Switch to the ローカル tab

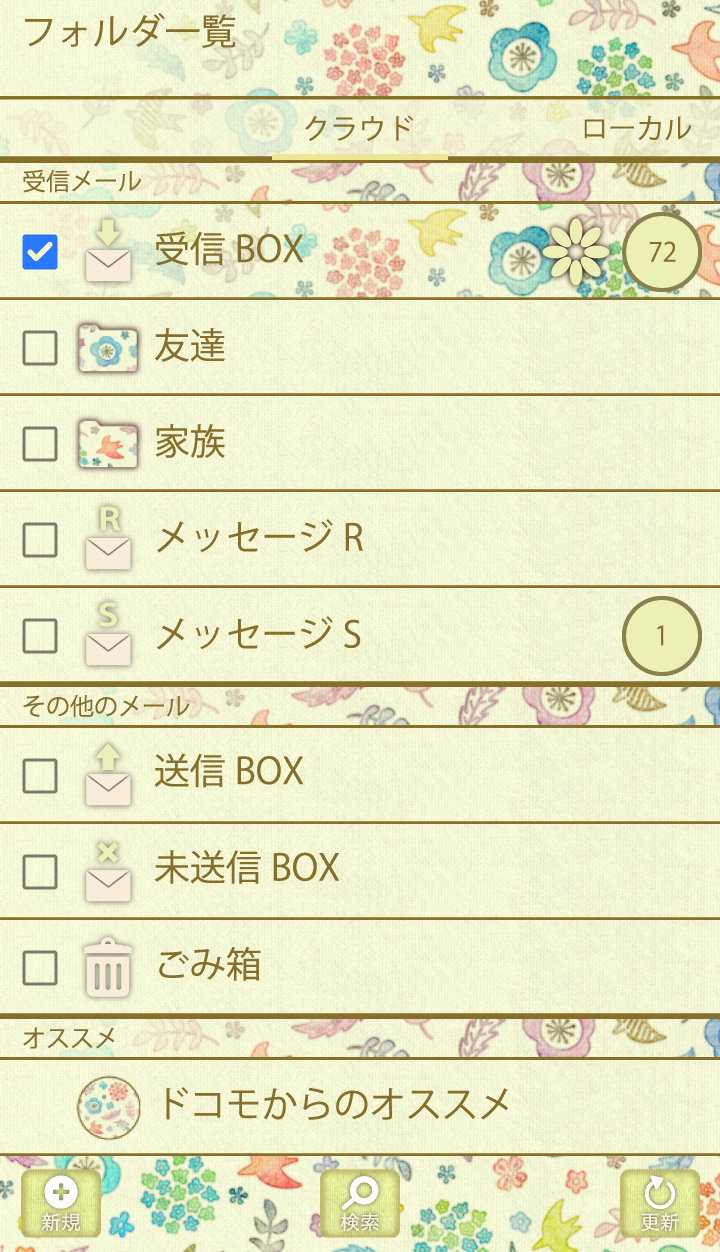pyautogui.click(x=636, y=128)
